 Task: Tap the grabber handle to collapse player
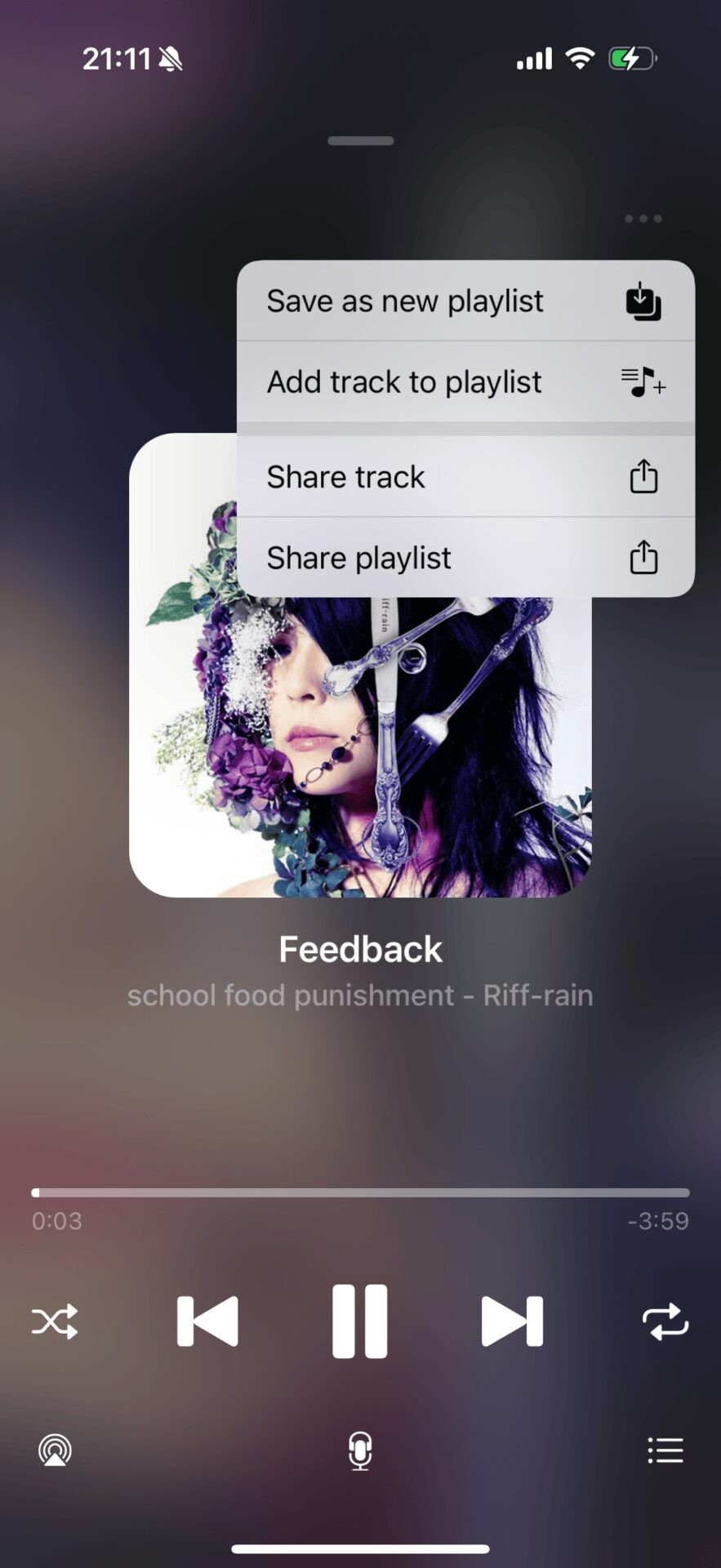point(360,141)
